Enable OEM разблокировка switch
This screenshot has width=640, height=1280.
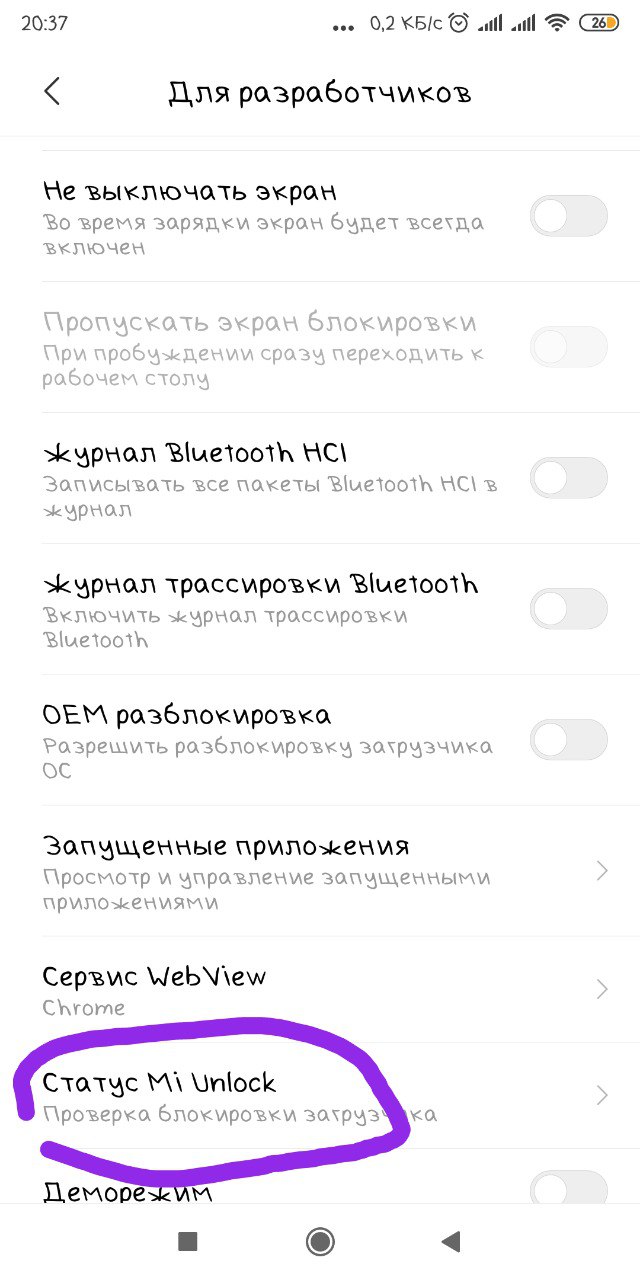(569, 740)
